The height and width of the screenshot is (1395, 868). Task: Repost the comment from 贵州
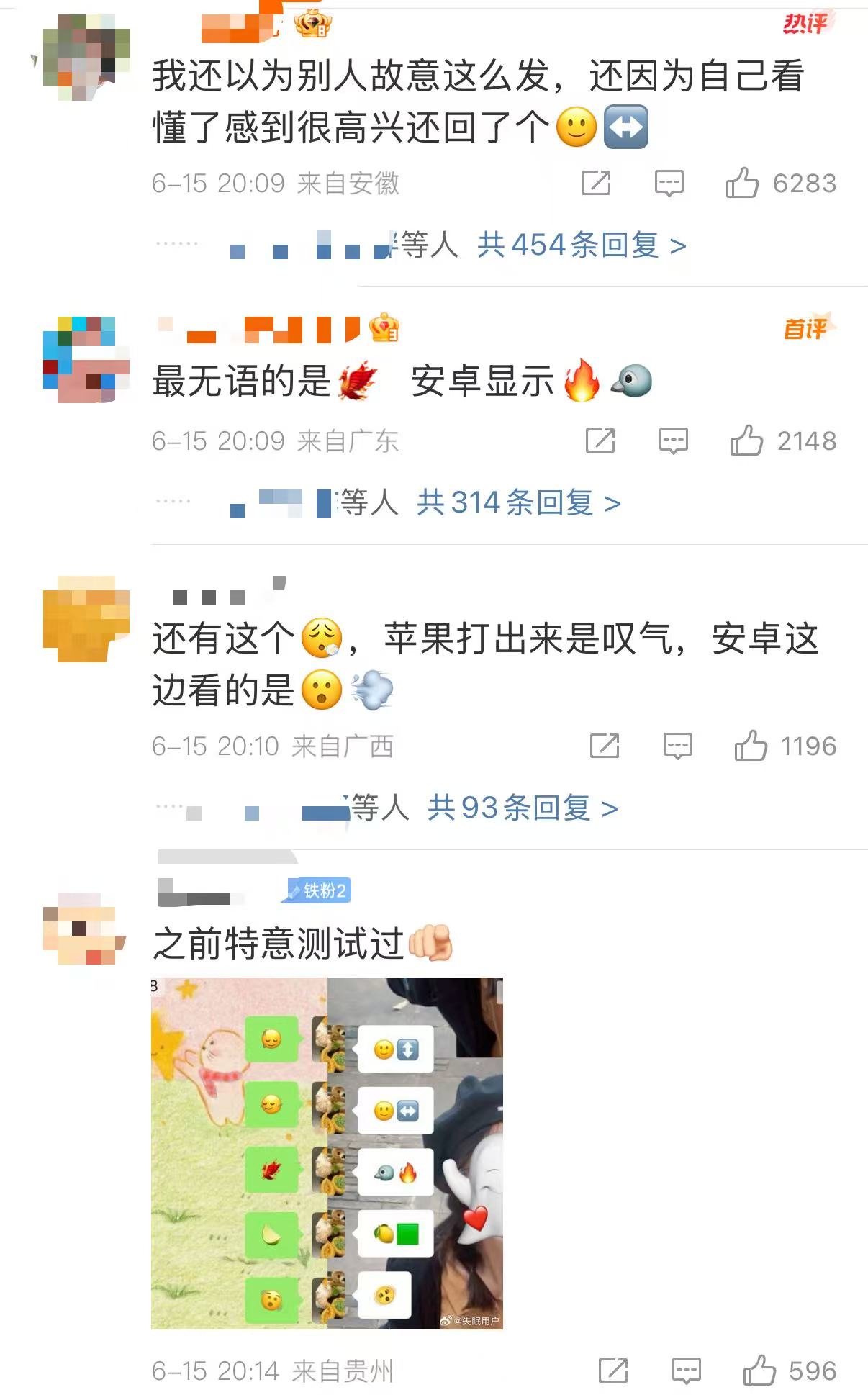[613, 1371]
